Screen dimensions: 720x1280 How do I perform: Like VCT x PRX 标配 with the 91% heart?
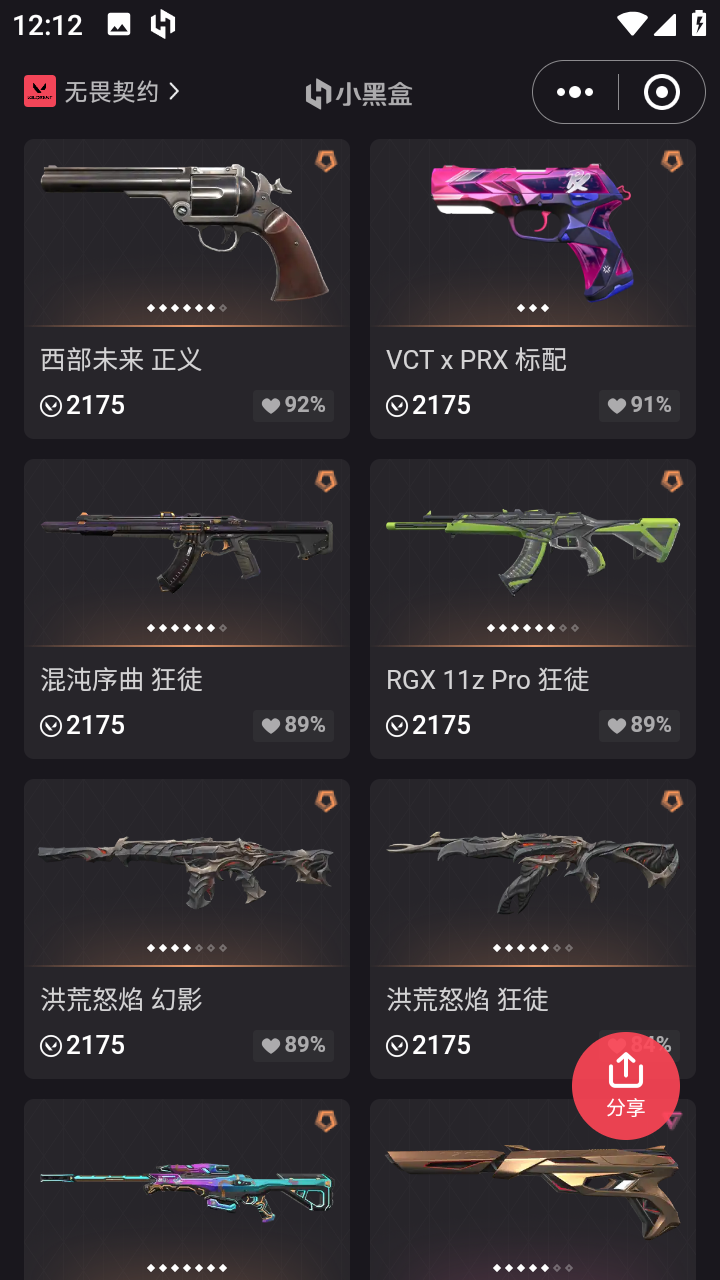click(639, 405)
